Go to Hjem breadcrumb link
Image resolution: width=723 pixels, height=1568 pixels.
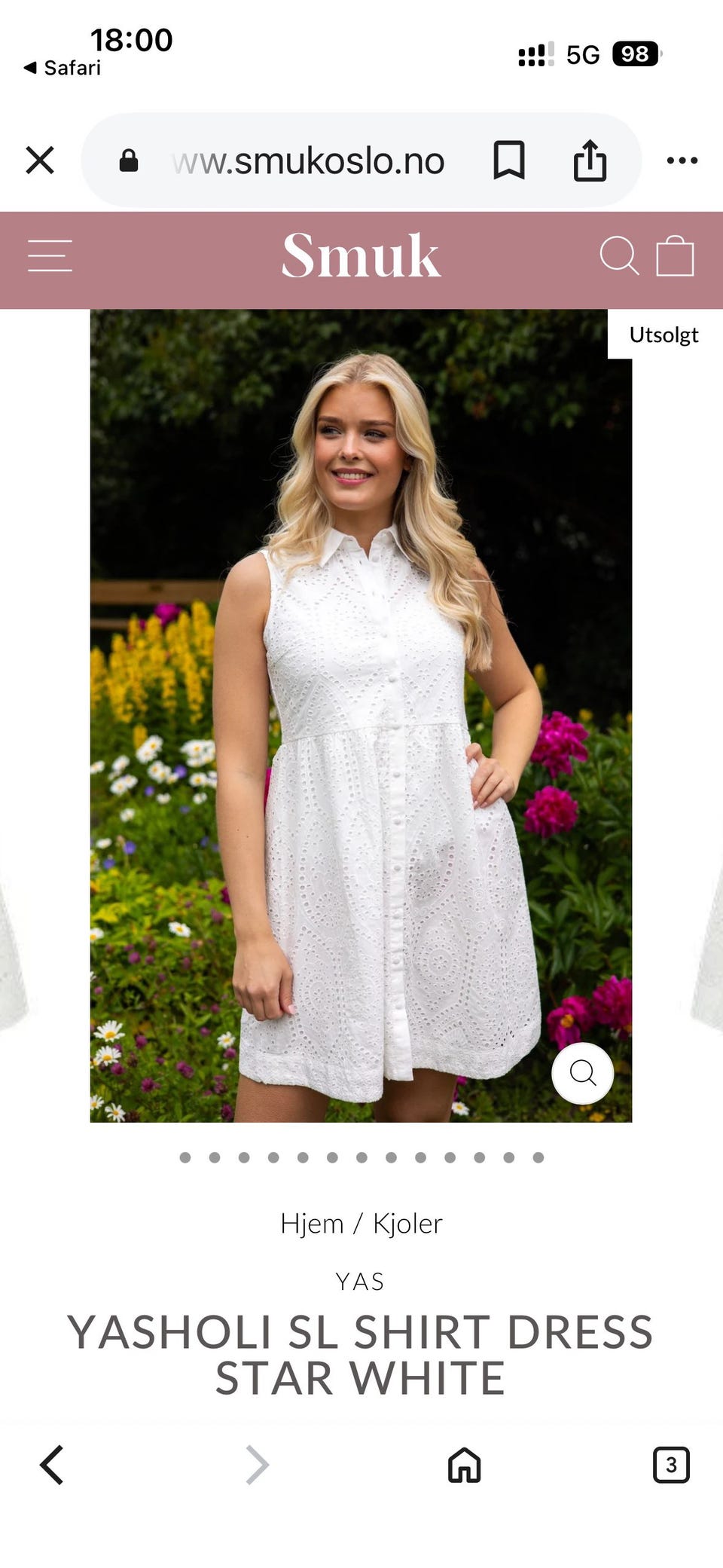coord(312,1223)
